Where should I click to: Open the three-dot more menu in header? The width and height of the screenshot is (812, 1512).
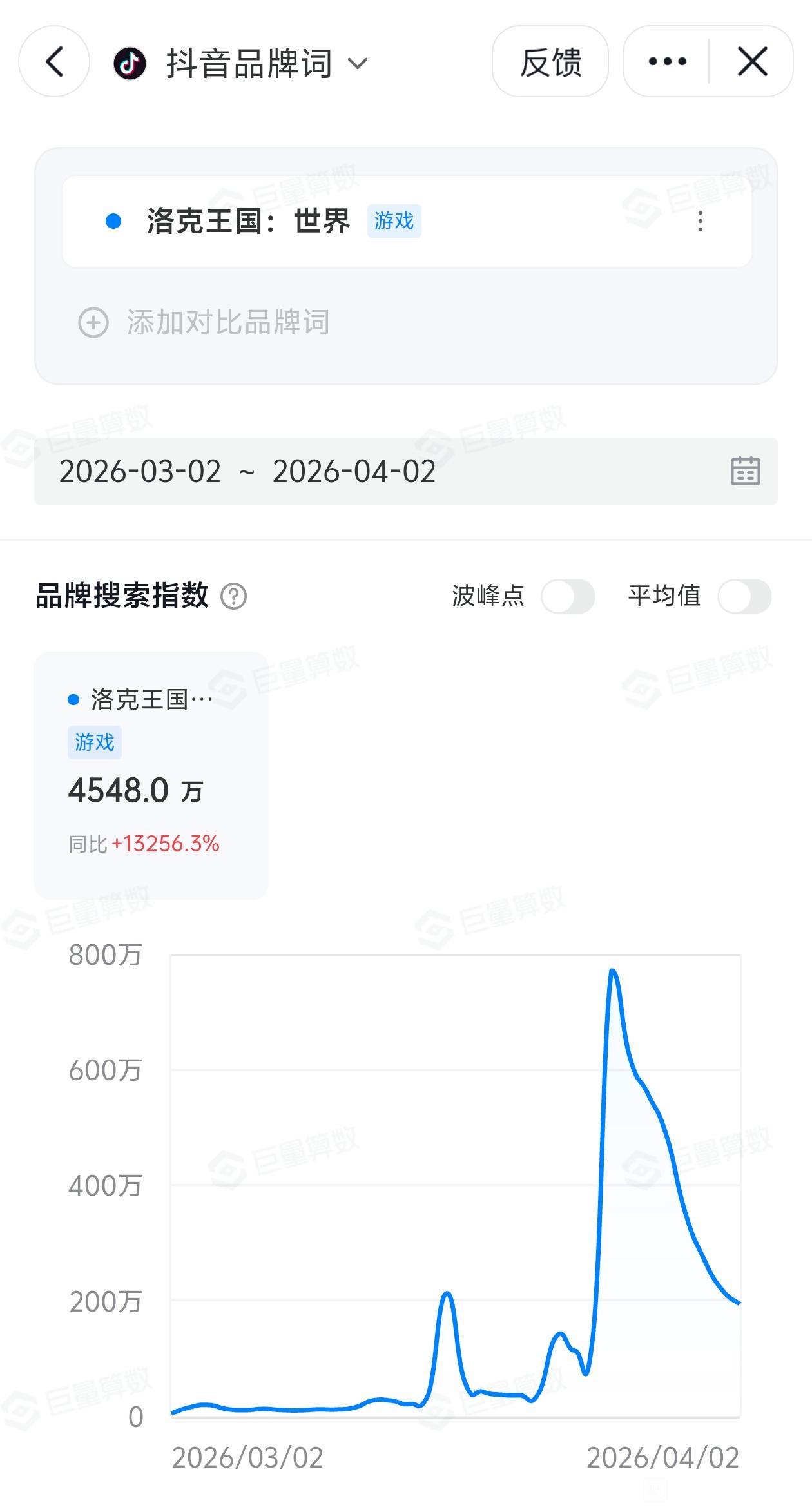tap(667, 62)
